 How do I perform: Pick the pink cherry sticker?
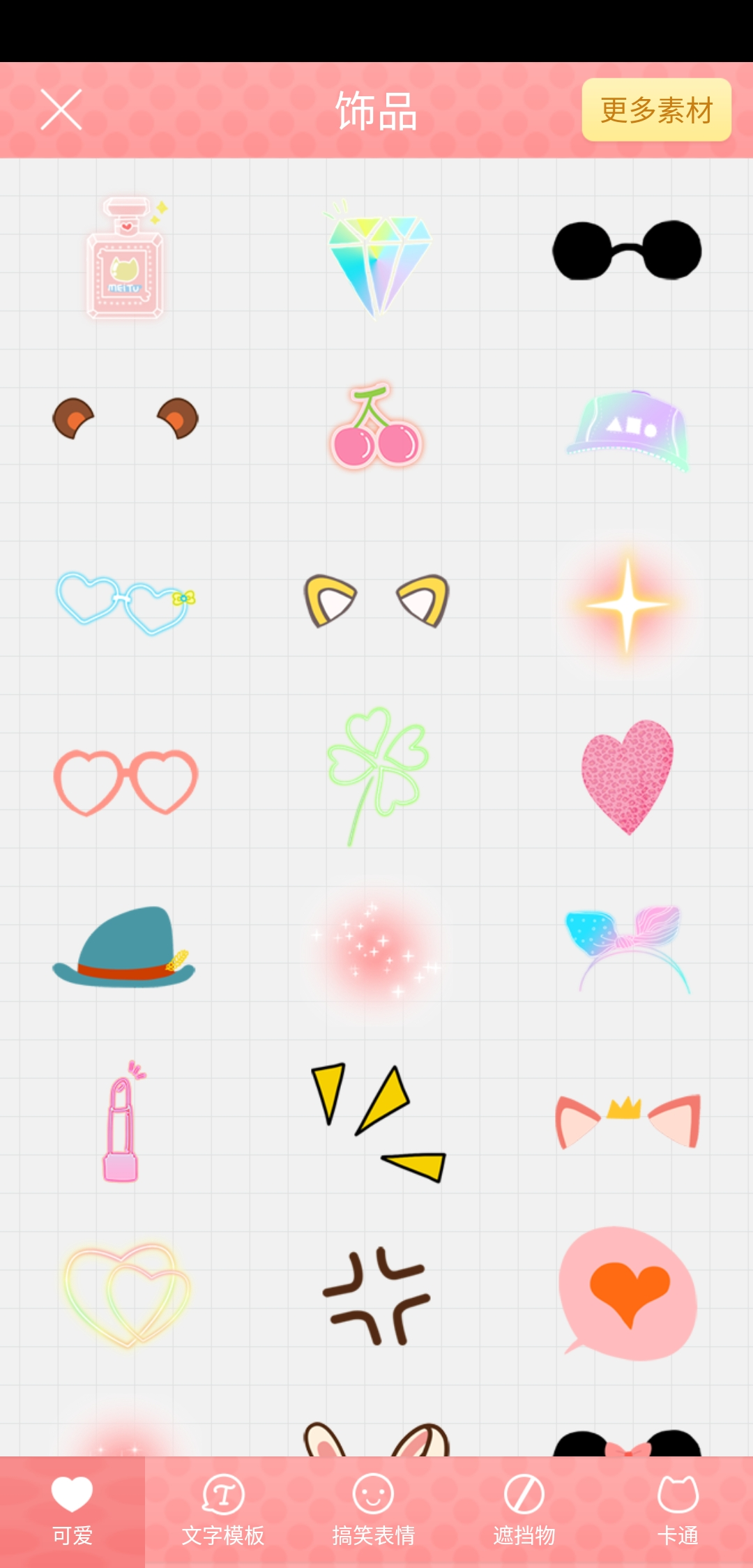tap(376, 427)
